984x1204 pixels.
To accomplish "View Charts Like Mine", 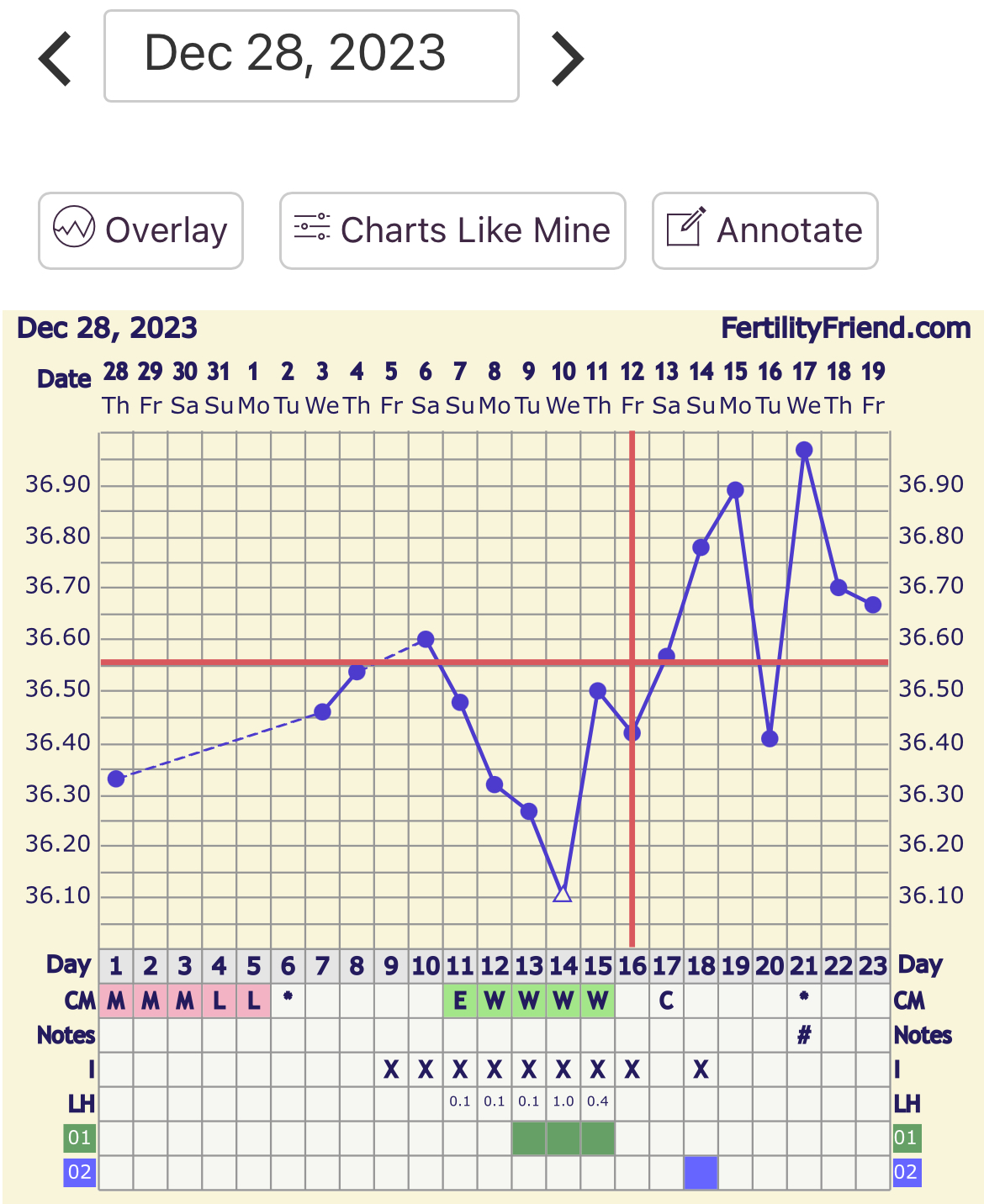I will (452, 231).
